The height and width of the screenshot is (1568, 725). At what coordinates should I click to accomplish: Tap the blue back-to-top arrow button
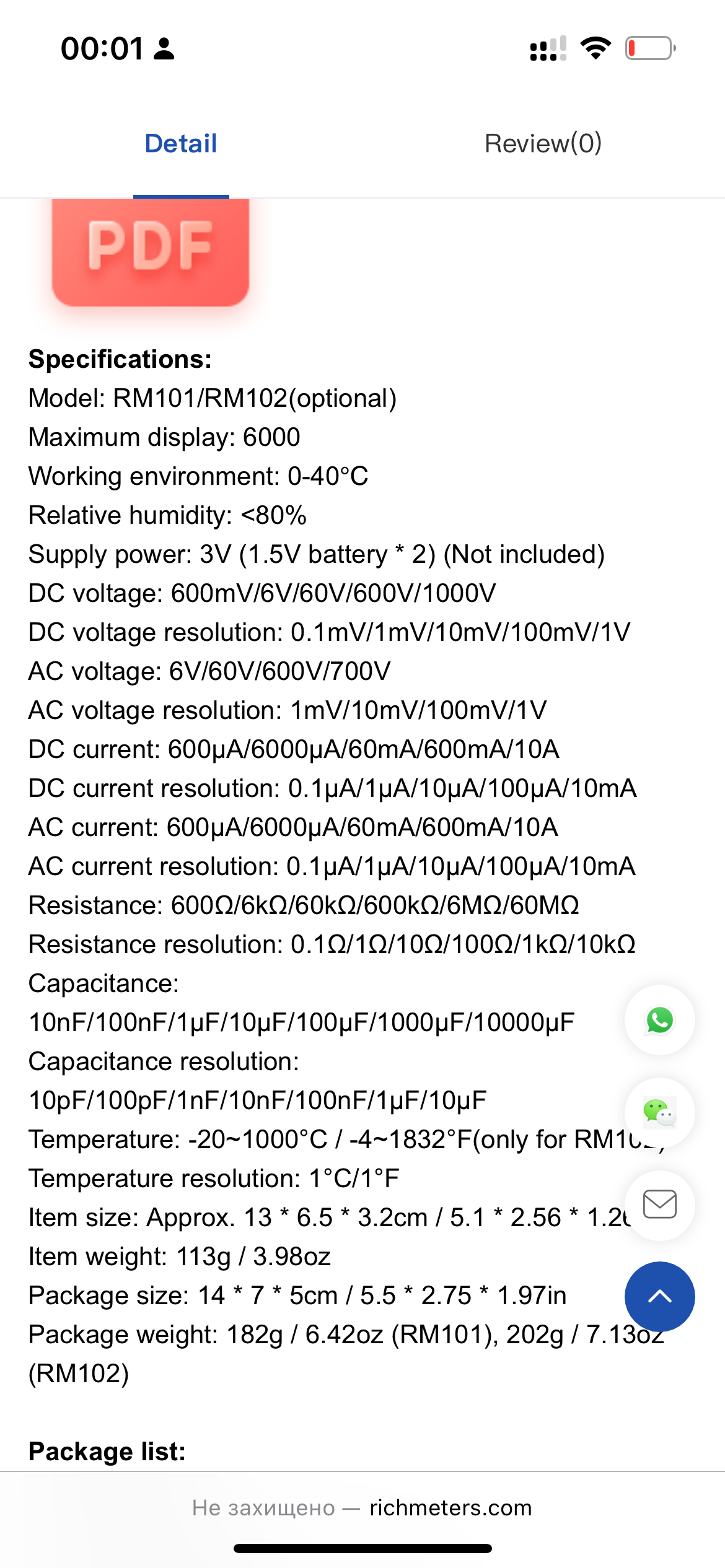pyautogui.click(x=659, y=1296)
